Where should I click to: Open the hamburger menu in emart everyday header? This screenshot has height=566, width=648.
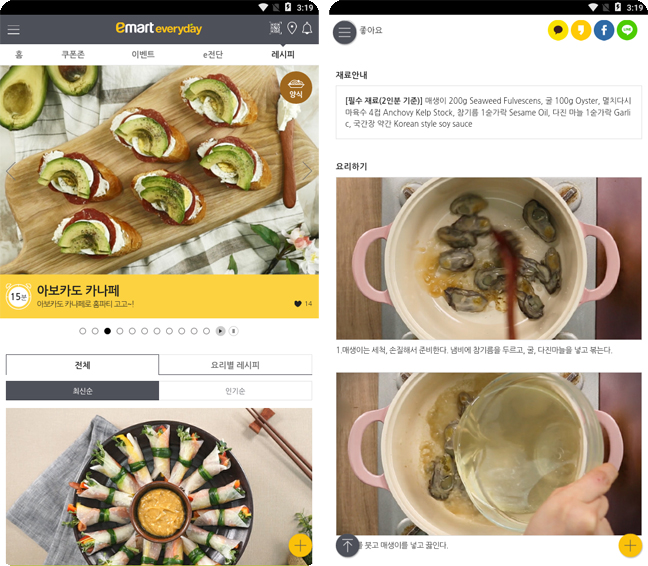14,29
